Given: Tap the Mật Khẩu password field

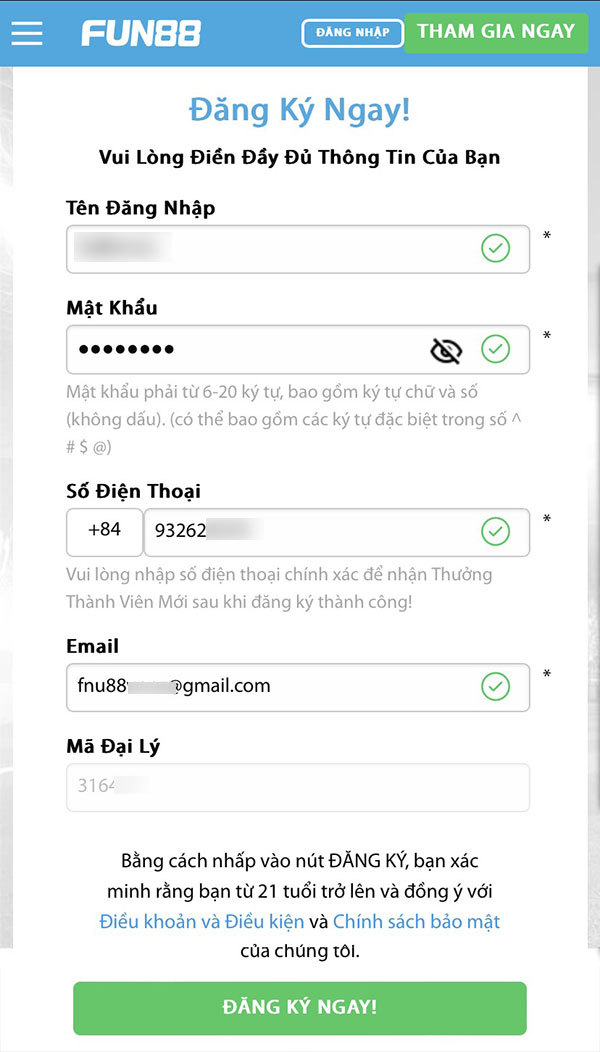Looking at the screenshot, I should [x=298, y=350].
